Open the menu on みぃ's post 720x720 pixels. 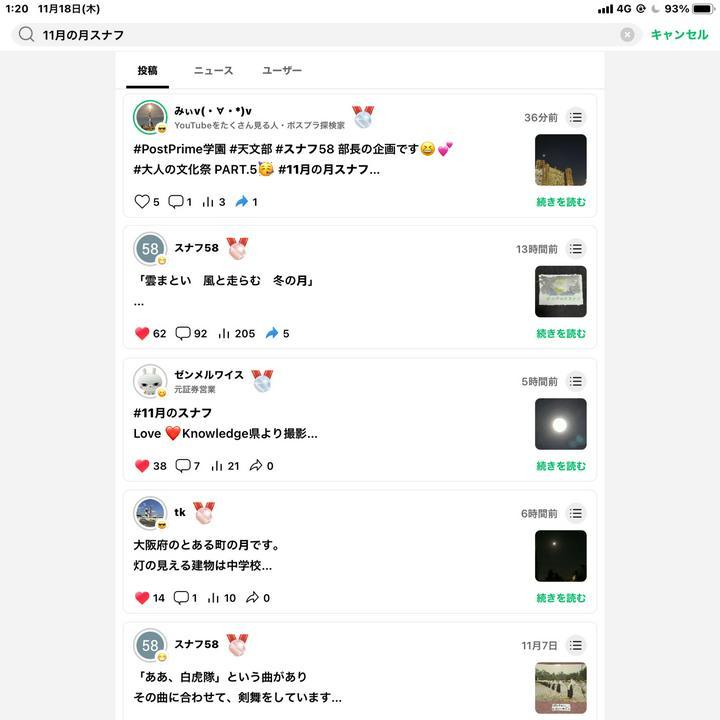pyautogui.click(x=576, y=117)
